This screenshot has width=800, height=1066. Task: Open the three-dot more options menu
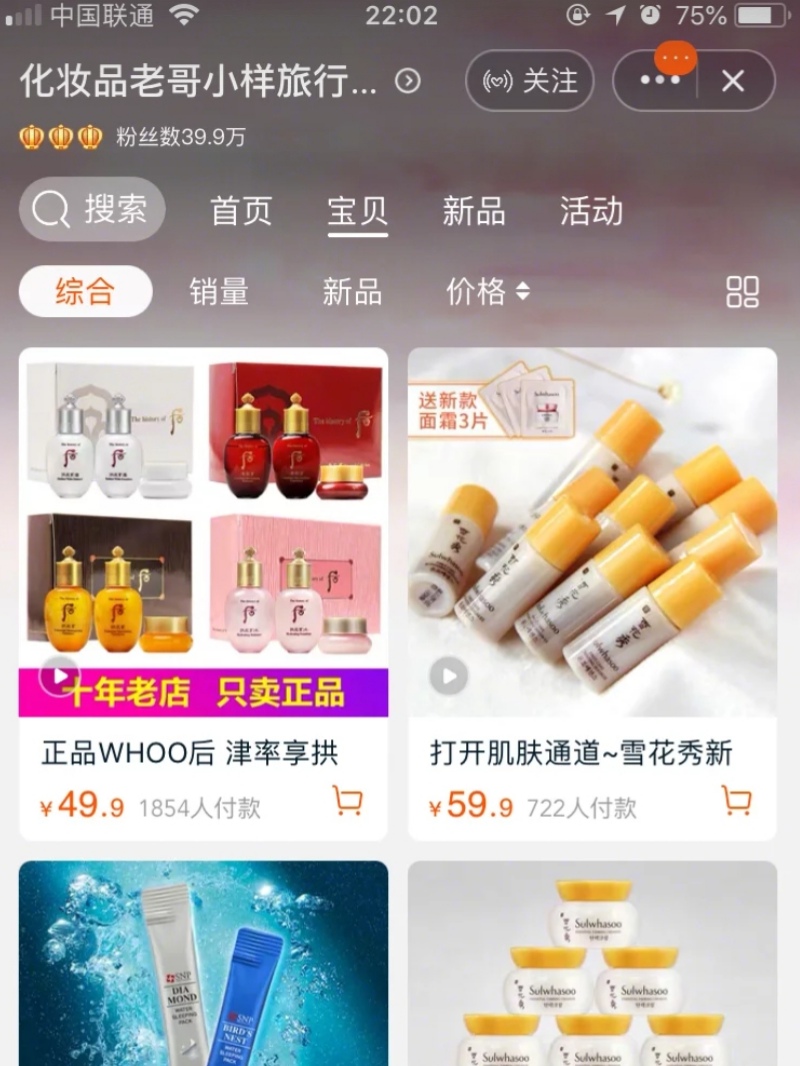[659, 81]
